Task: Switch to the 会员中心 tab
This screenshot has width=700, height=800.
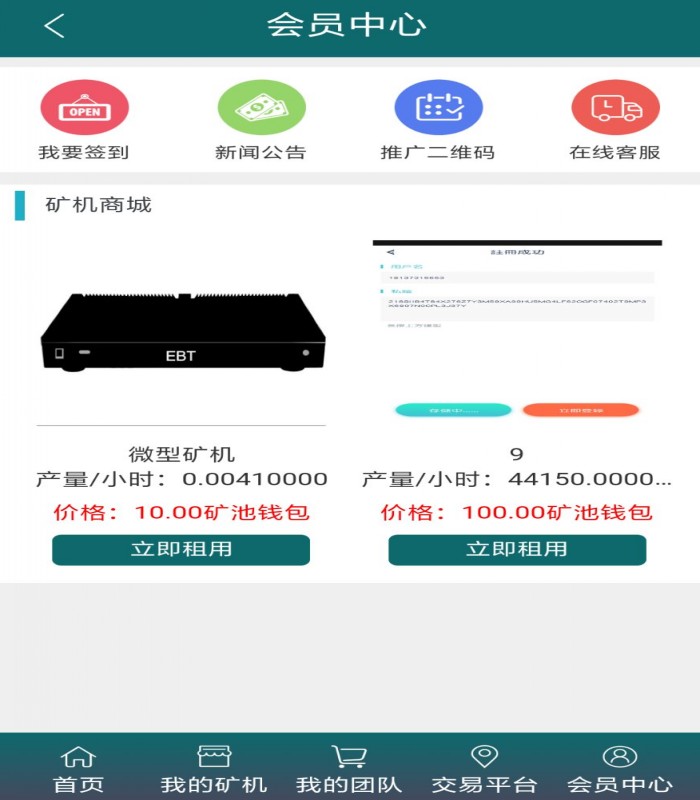Action: 619,768
